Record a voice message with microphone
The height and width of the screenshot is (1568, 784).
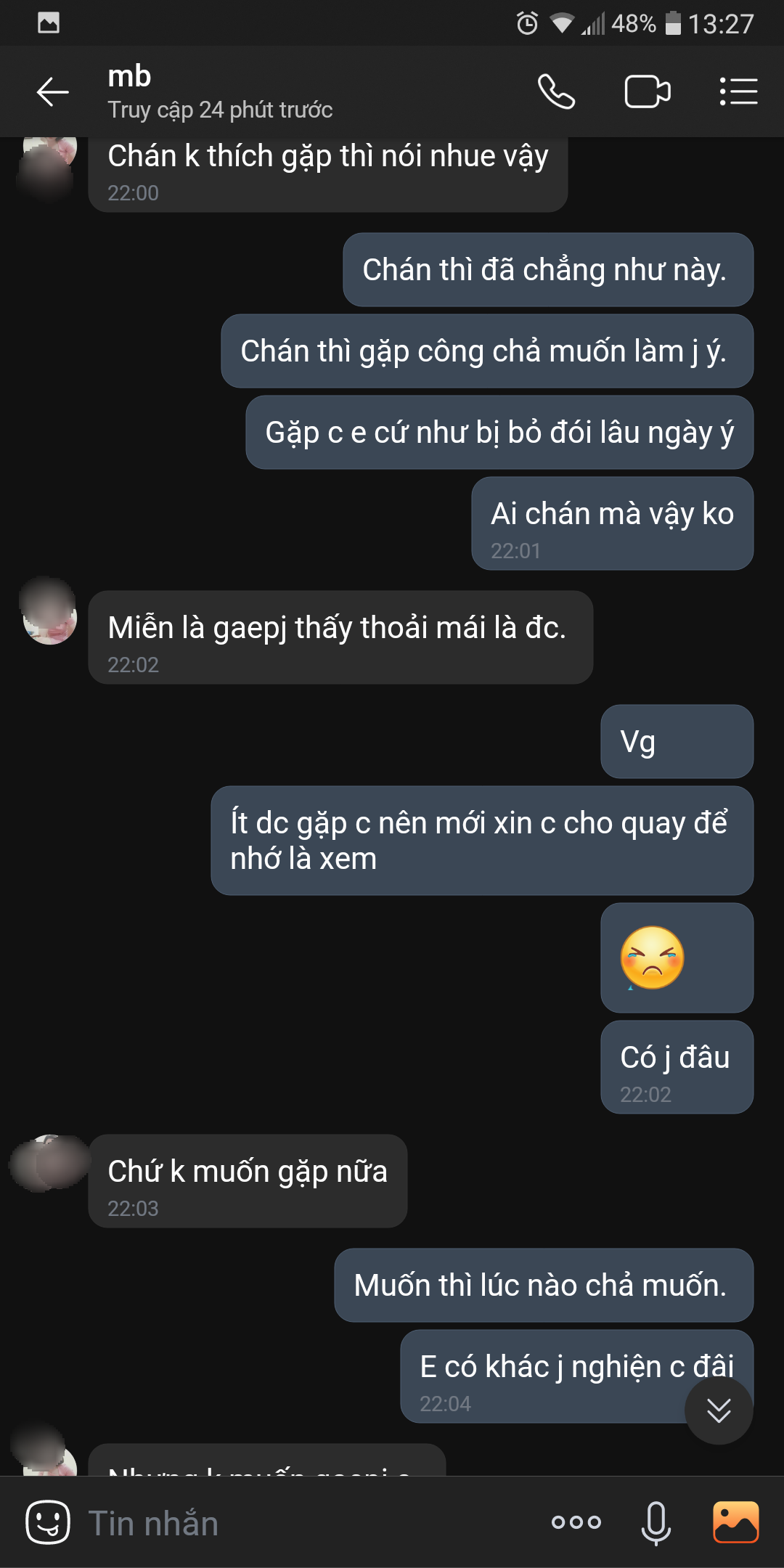[656, 1522]
